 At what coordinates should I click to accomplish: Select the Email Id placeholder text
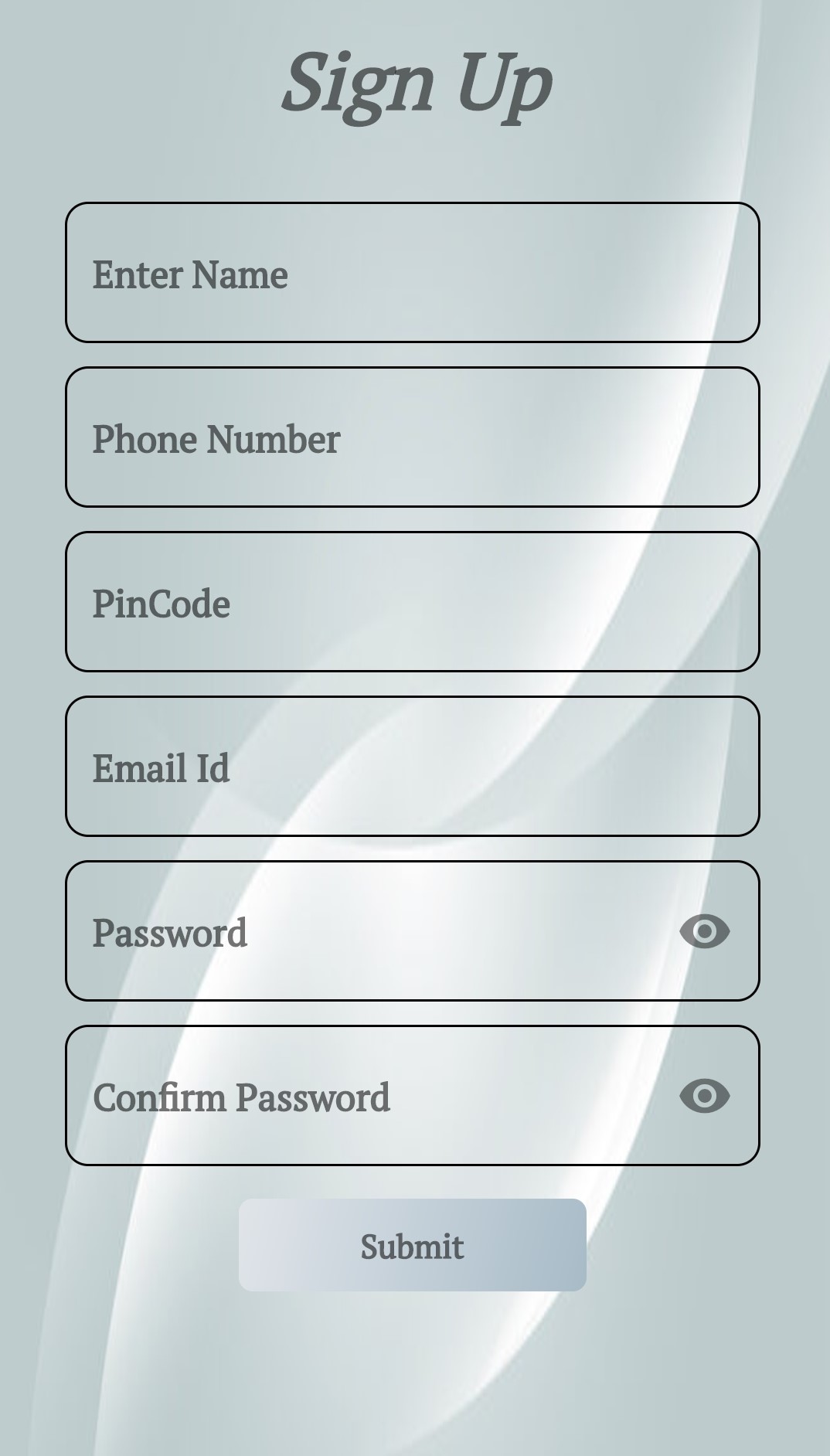pos(160,767)
